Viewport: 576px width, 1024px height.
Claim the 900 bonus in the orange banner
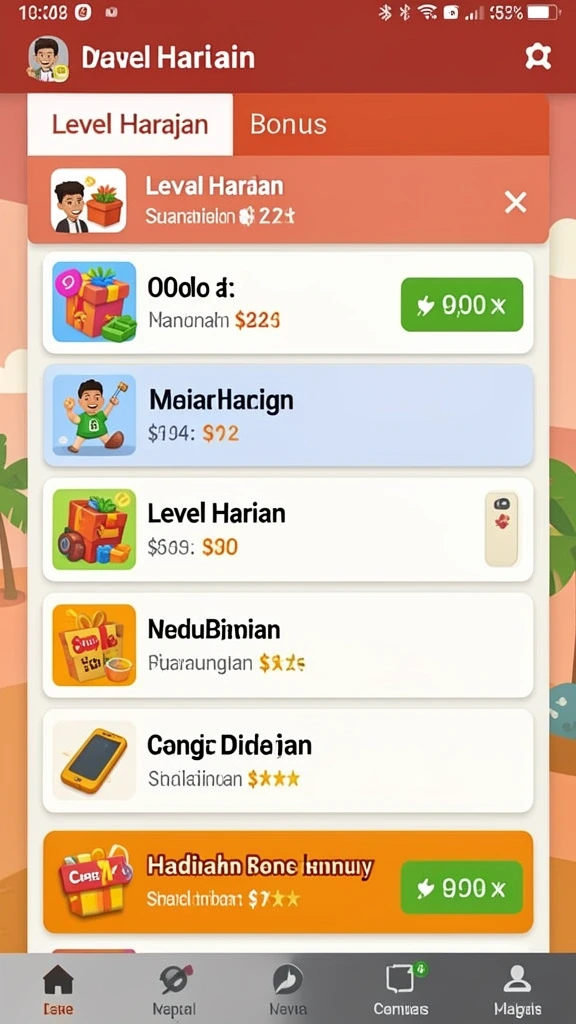click(462, 888)
